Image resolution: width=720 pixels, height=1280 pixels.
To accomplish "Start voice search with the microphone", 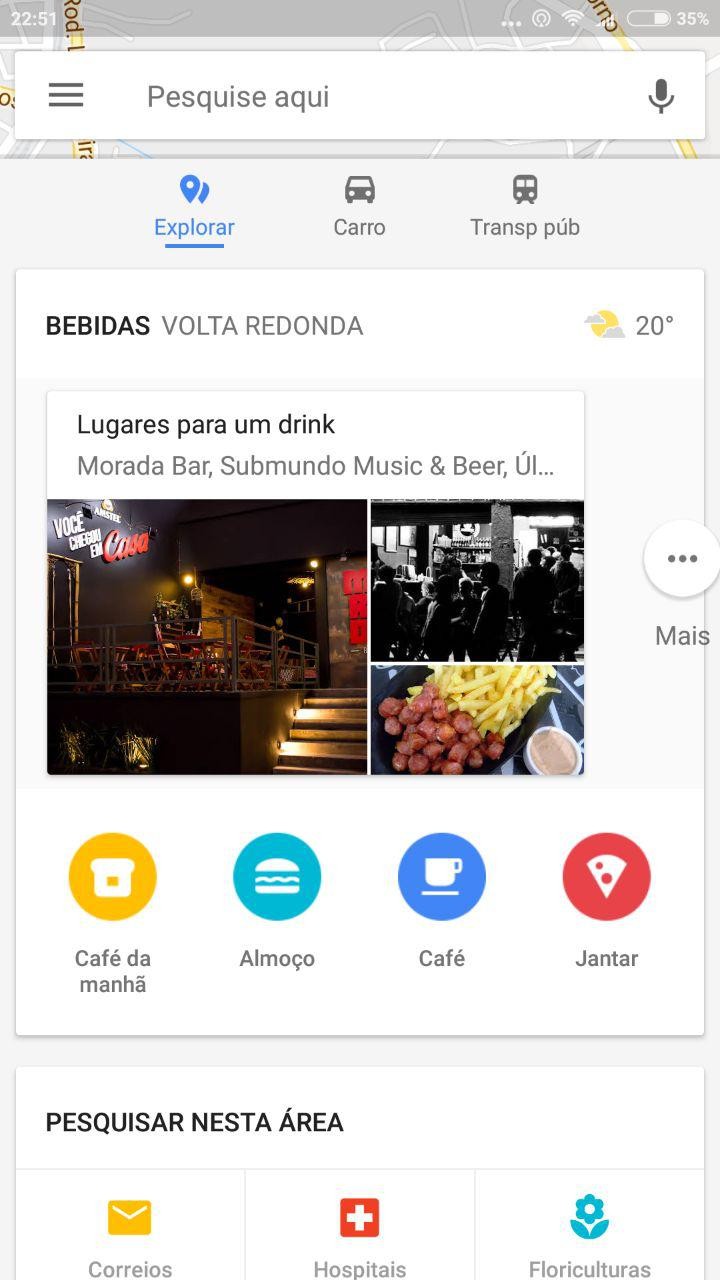I will [x=660, y=97].
